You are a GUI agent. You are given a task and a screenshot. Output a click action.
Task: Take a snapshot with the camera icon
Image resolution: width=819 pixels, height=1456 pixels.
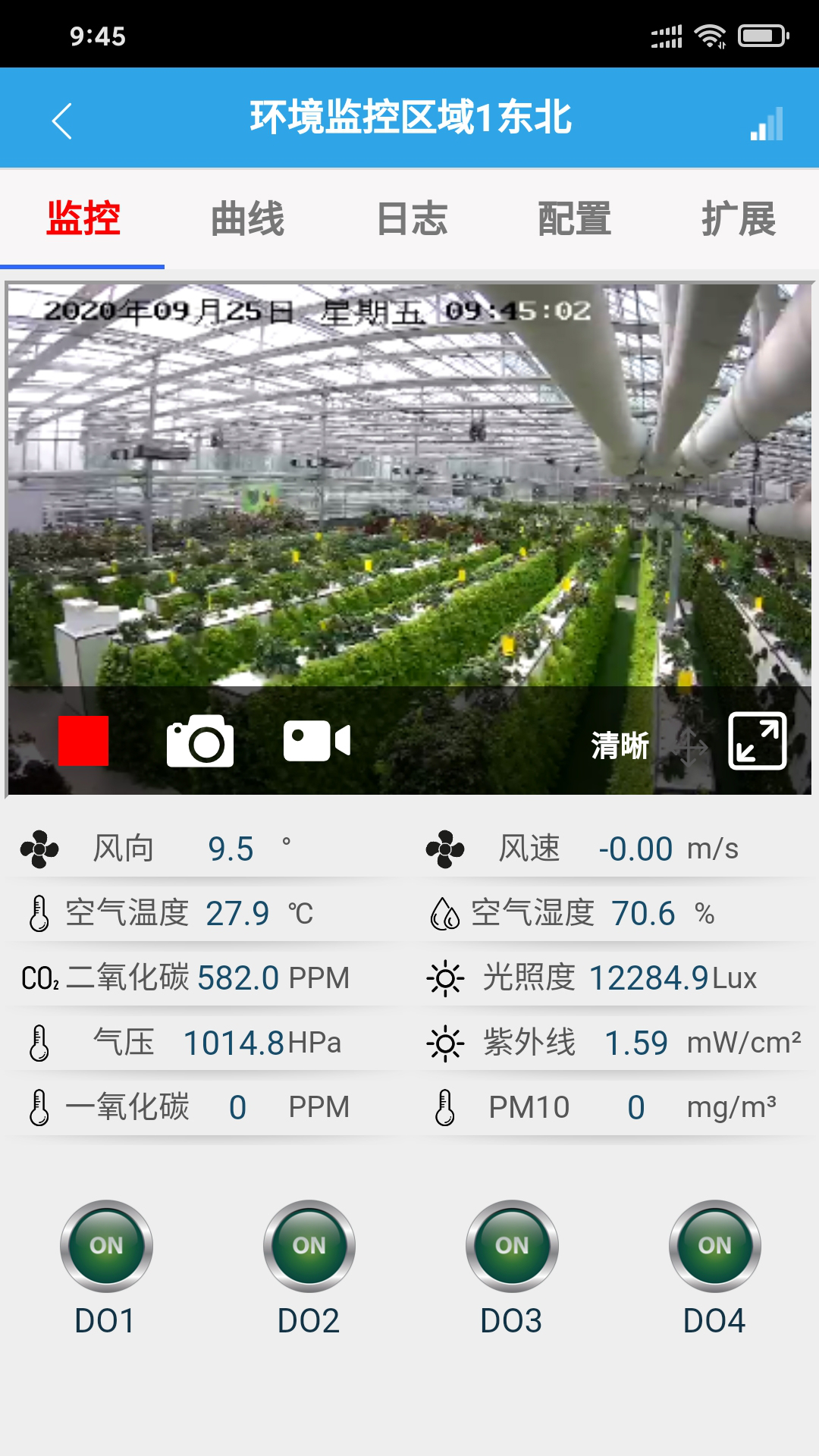coord(200,741)
